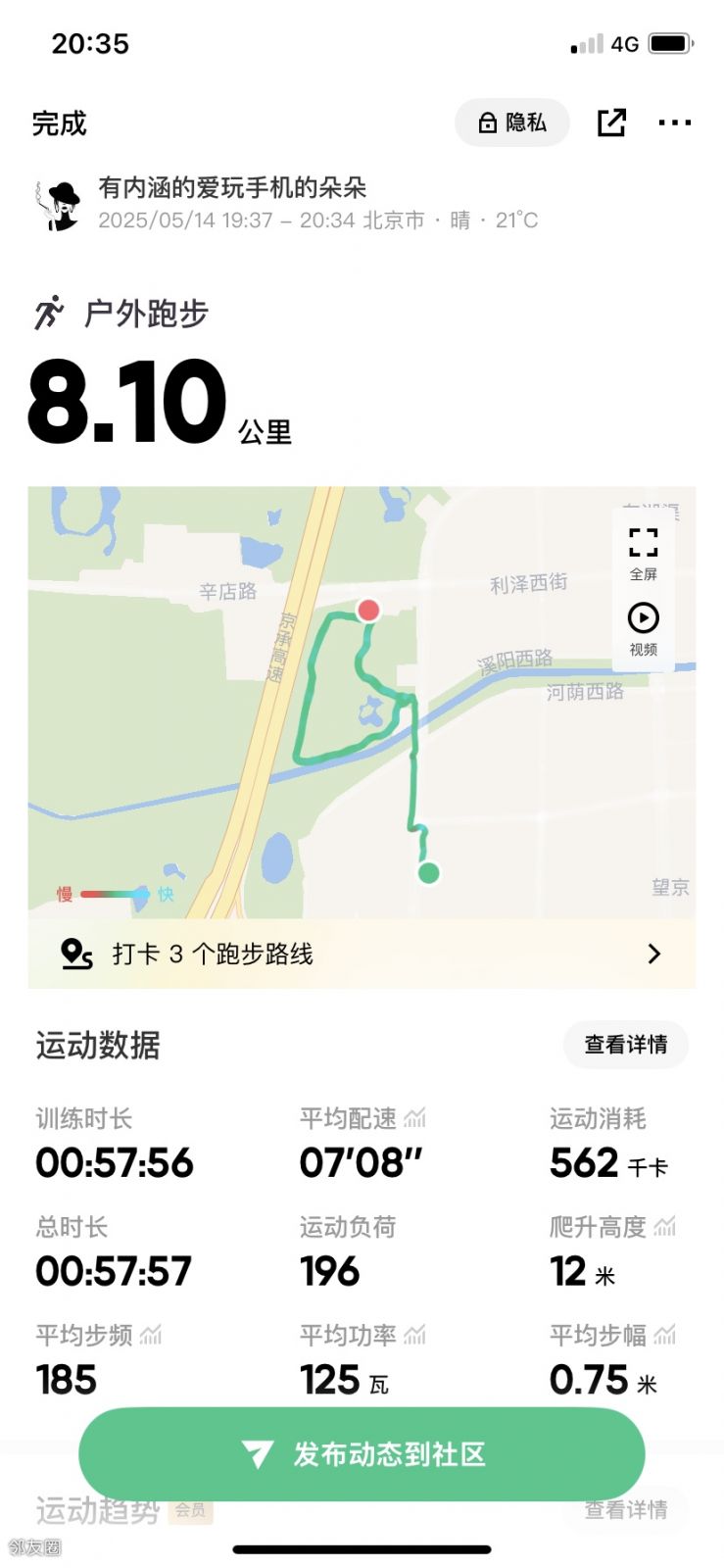Open chart icon beside 平均步幅
Screen dimensions: 724x1568
tap(665, 1335)
